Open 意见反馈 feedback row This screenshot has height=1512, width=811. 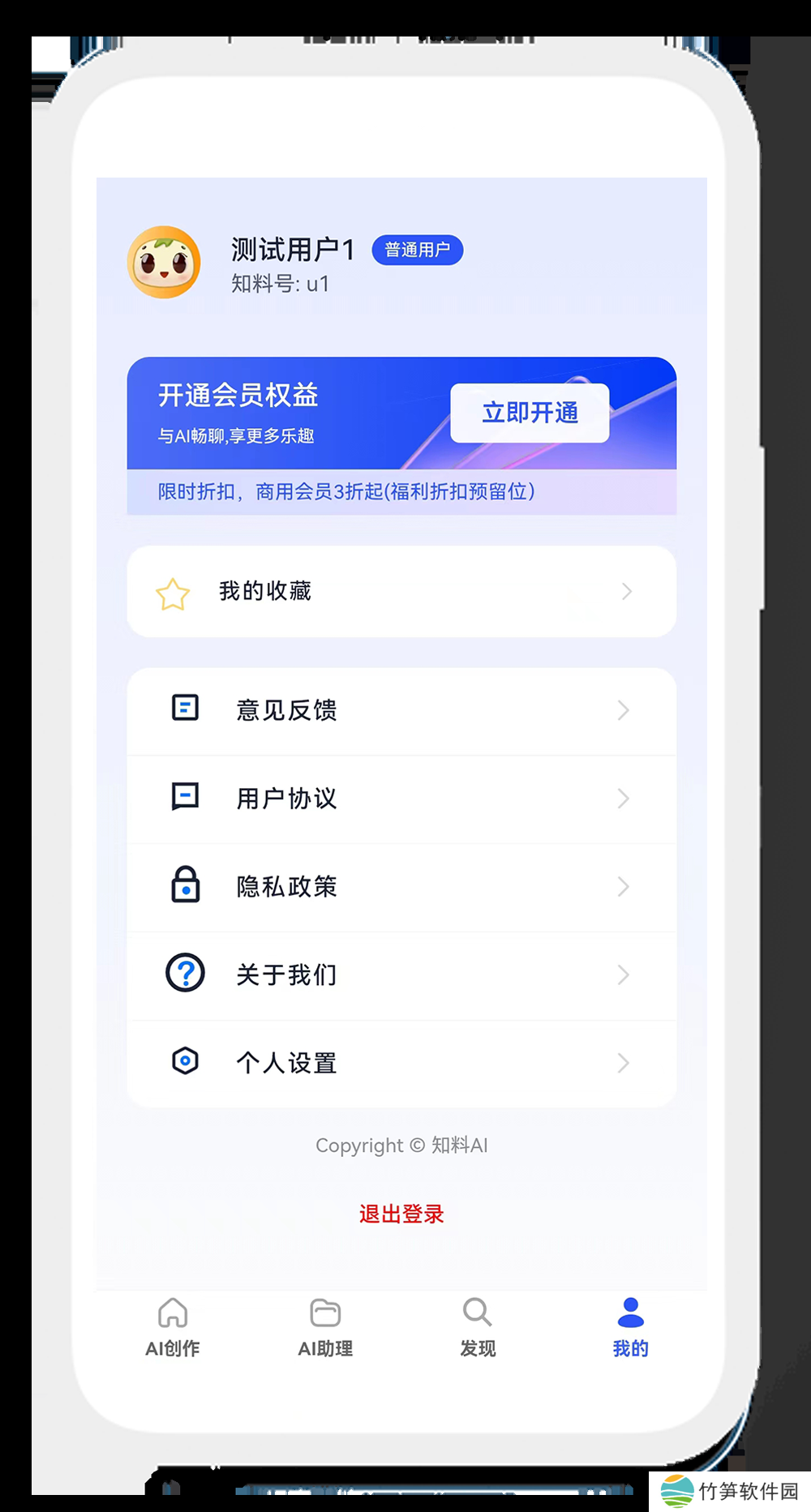click(x=401, y=710)
